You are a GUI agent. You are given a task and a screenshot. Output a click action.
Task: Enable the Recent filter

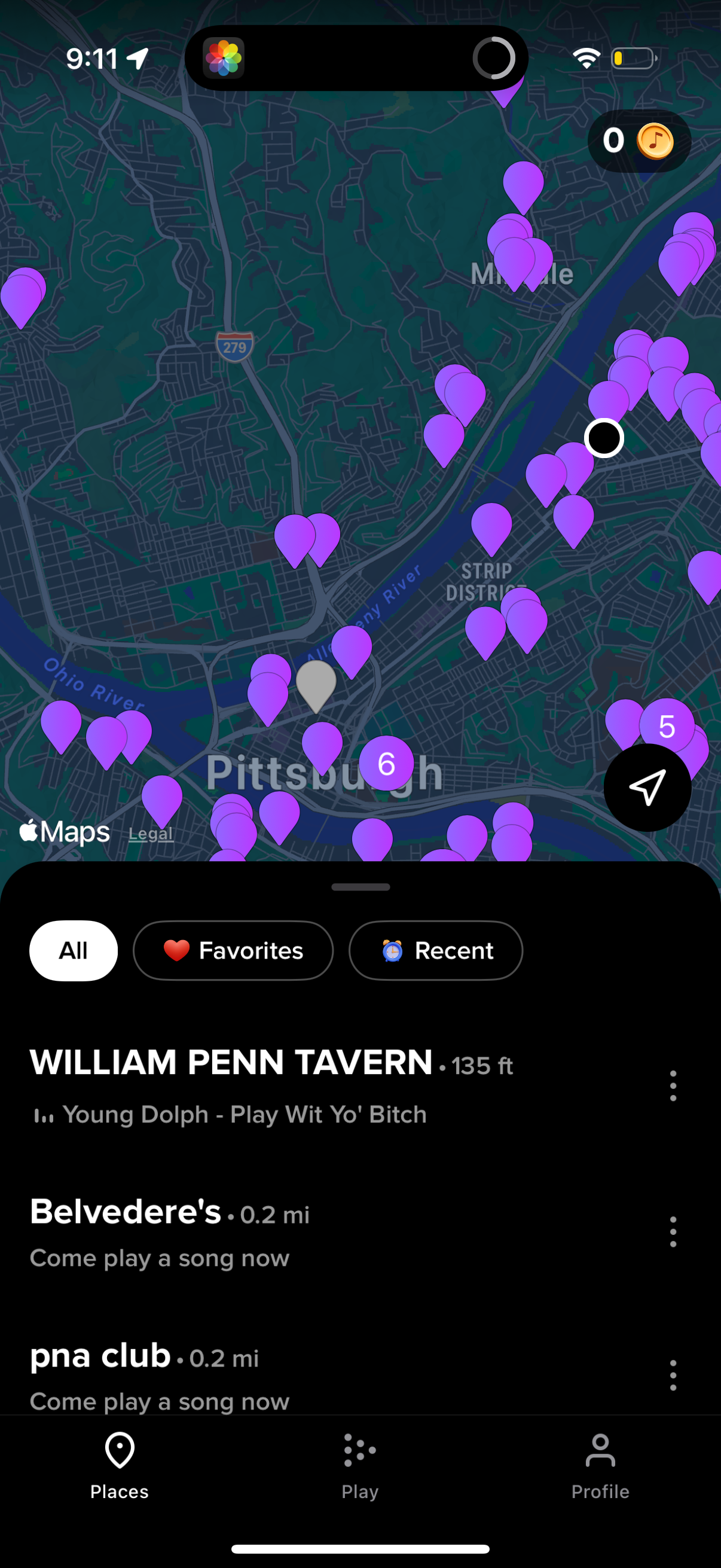pos(435,950)
